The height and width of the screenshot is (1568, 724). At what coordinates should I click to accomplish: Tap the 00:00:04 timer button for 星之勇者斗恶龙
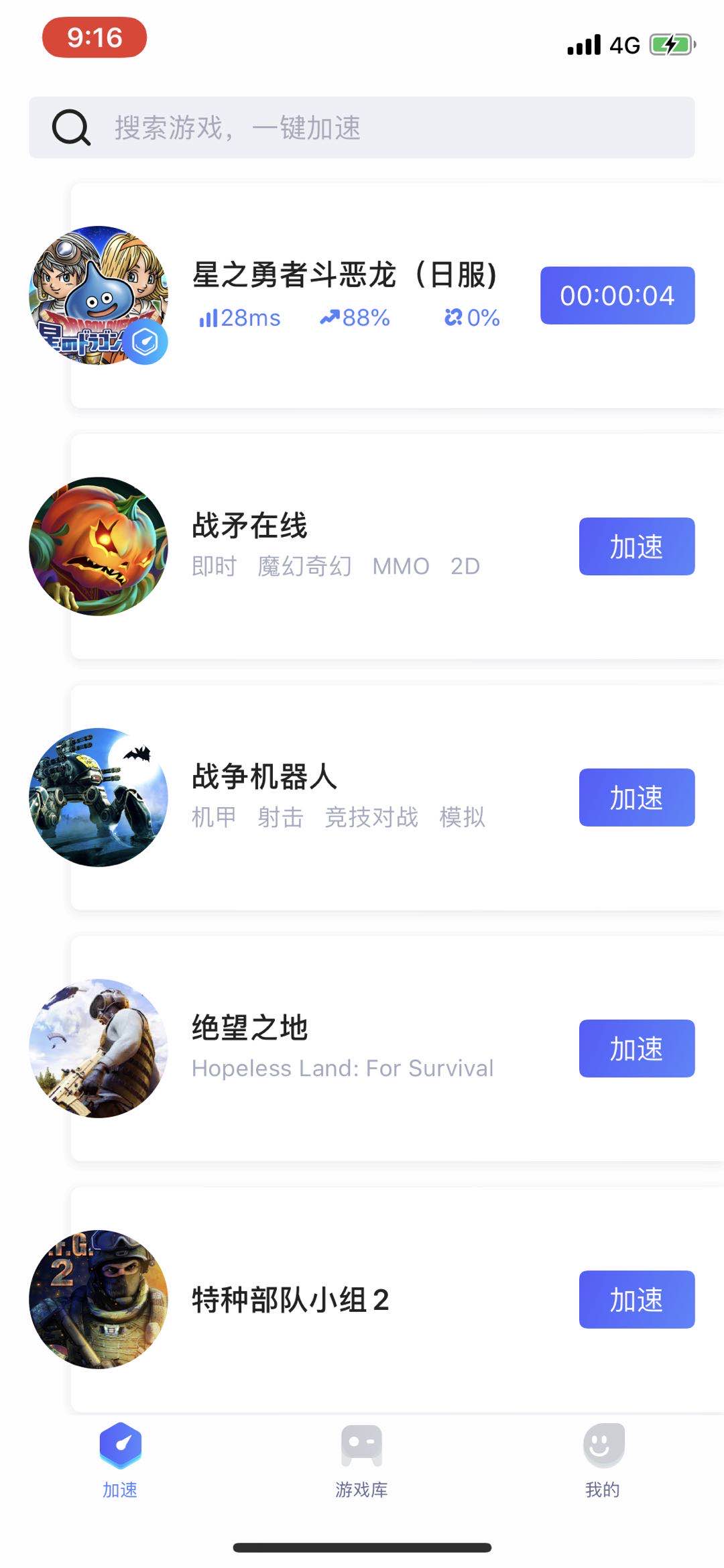coord(617,296)
